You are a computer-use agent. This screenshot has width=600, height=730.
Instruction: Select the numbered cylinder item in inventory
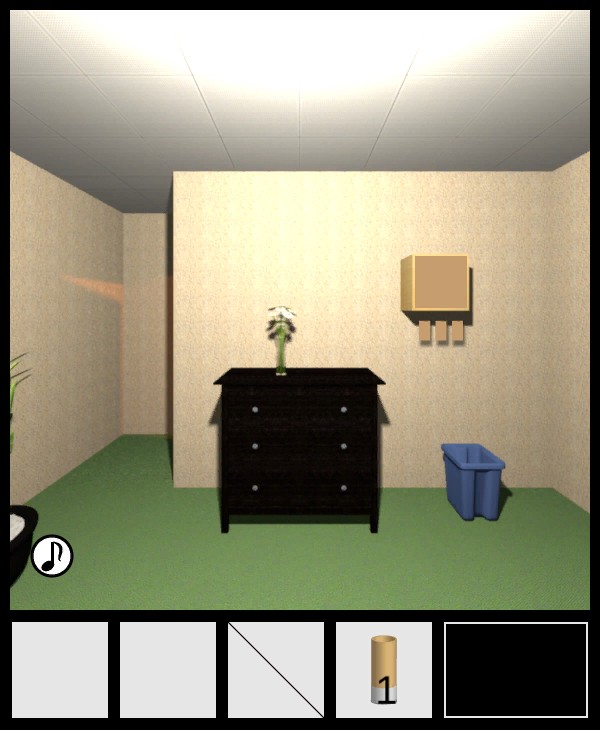384,669
